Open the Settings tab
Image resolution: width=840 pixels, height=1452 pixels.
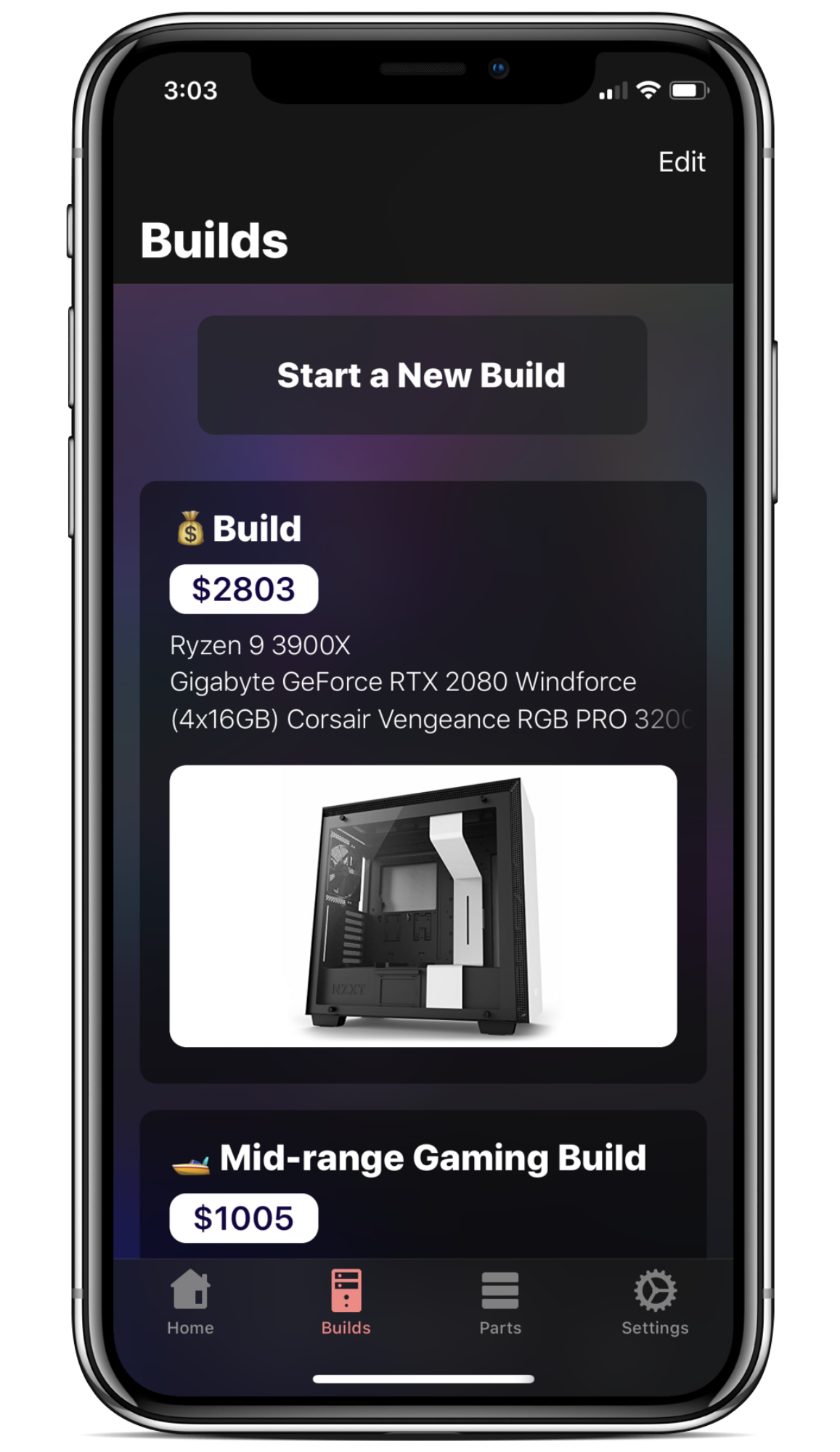(x=655, y=1302)
